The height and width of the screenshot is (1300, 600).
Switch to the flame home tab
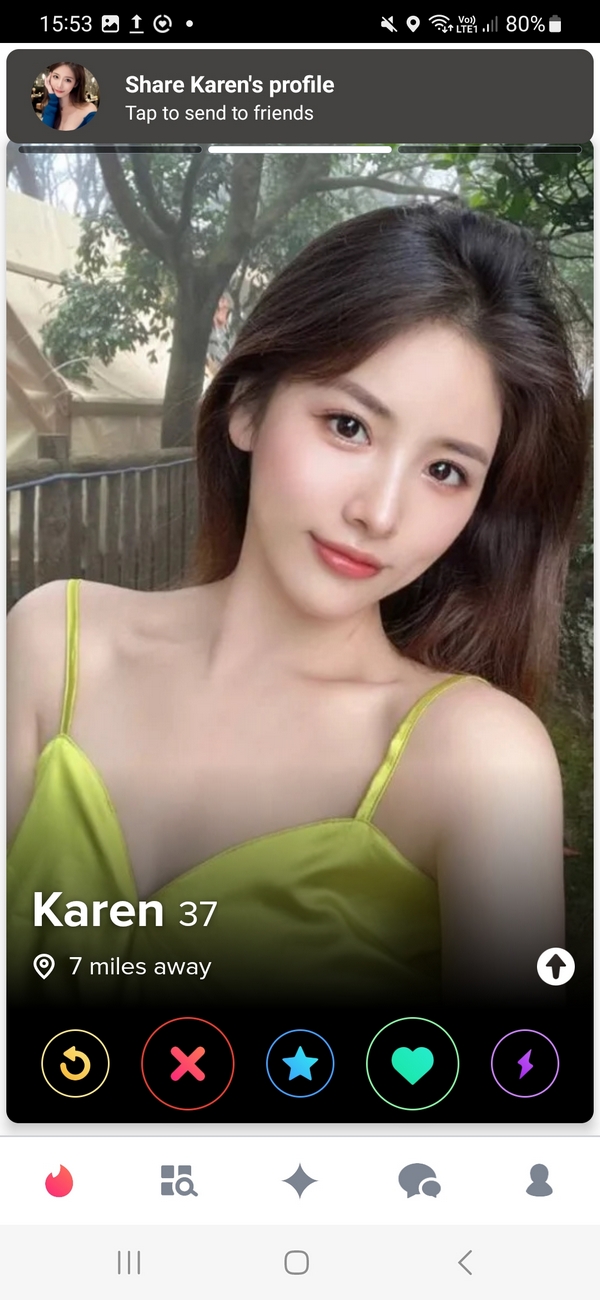point(60,1181)
